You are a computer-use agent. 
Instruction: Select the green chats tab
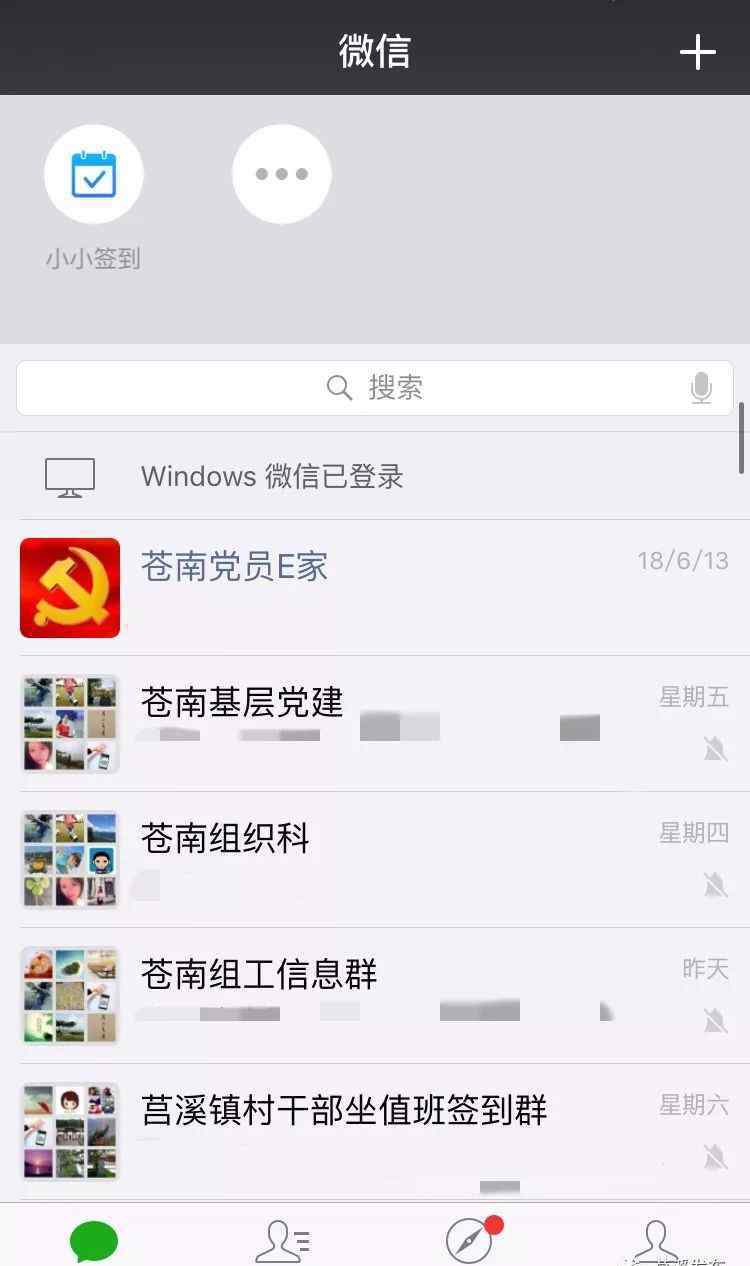[94, 1242]
